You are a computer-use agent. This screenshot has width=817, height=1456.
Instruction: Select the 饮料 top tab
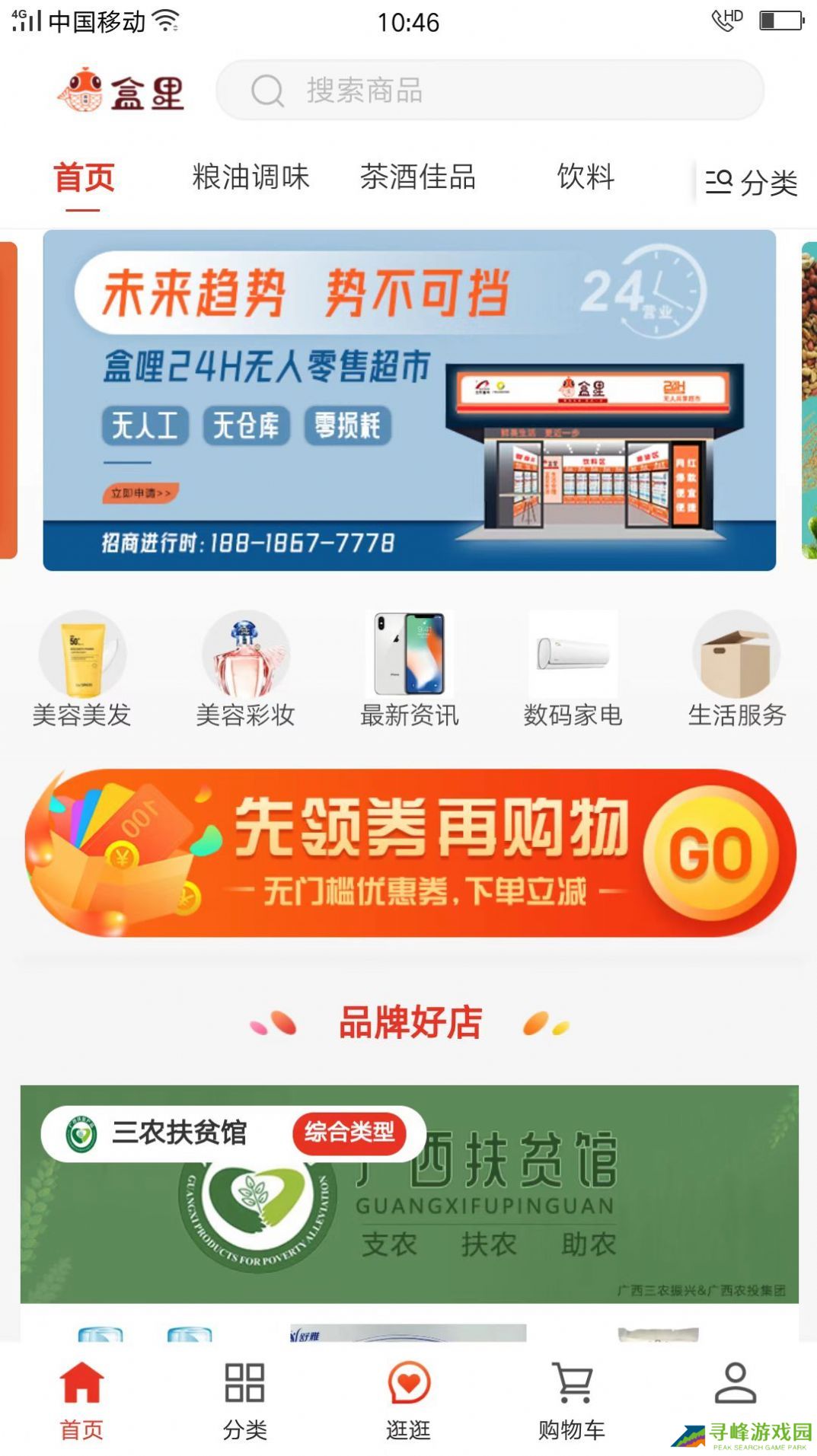click(x=585, y=177)
